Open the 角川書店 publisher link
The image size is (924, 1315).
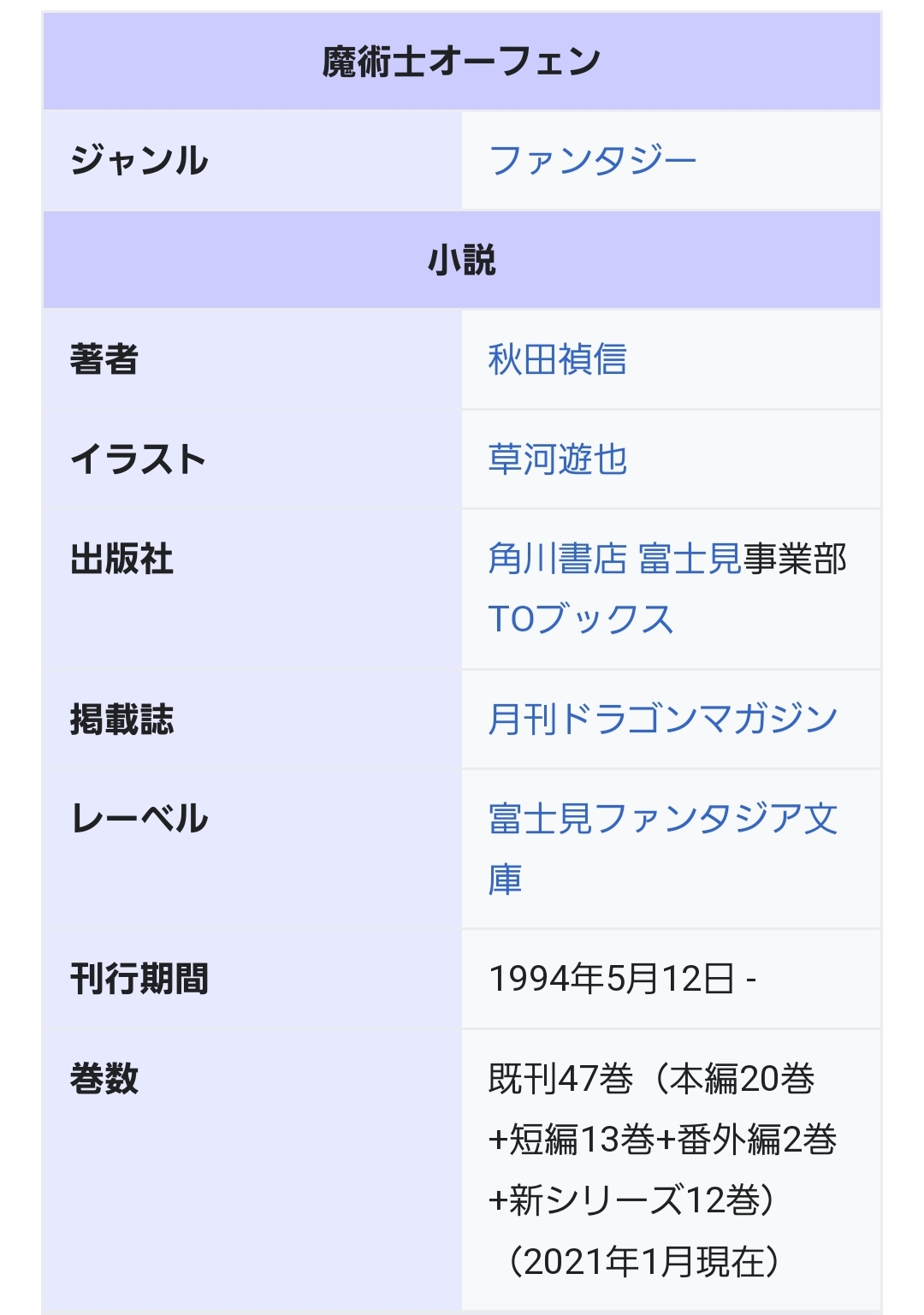pyautogui.click(x=557, y=560)
